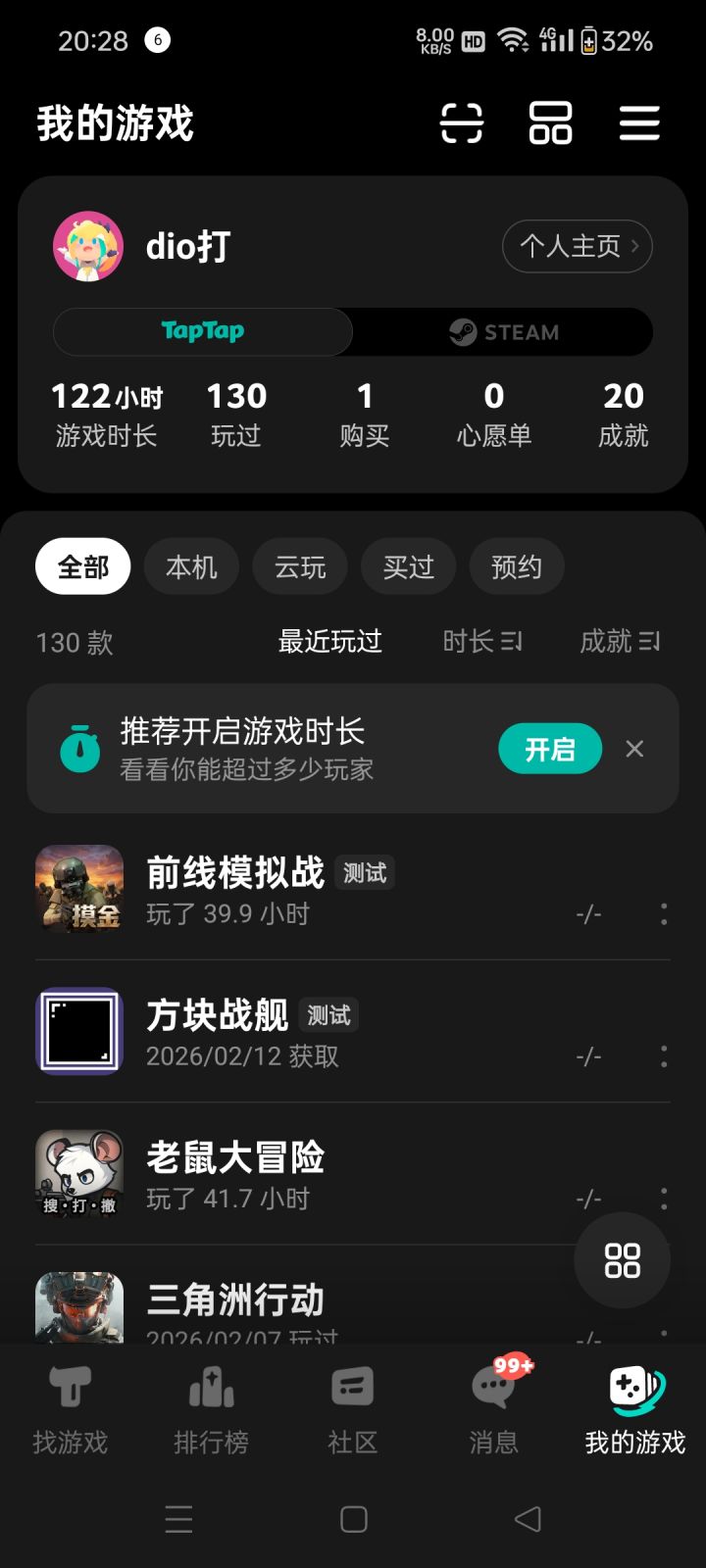Tap the floating grid view button
Screen dimensions: 706x1568
pyautogui.click(x=622, y=1260)
